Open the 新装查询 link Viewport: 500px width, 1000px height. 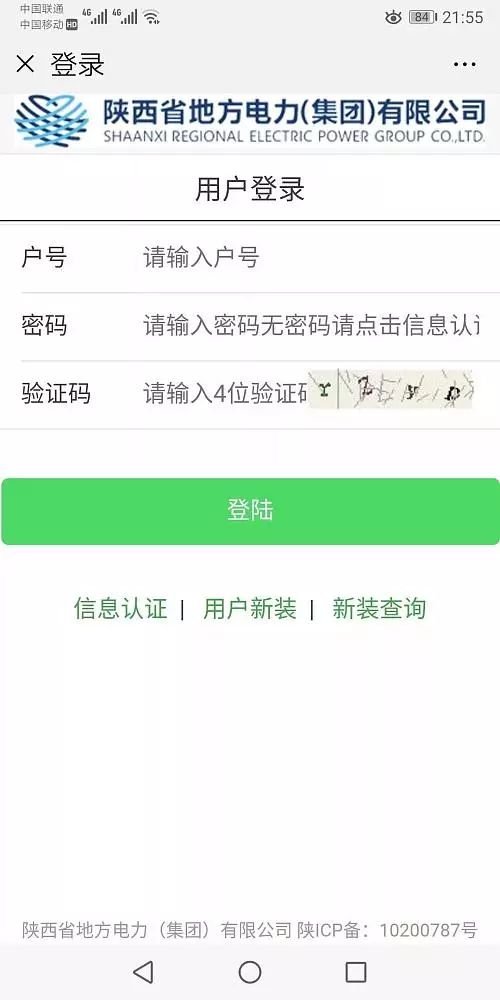click(x=379, y=608)
